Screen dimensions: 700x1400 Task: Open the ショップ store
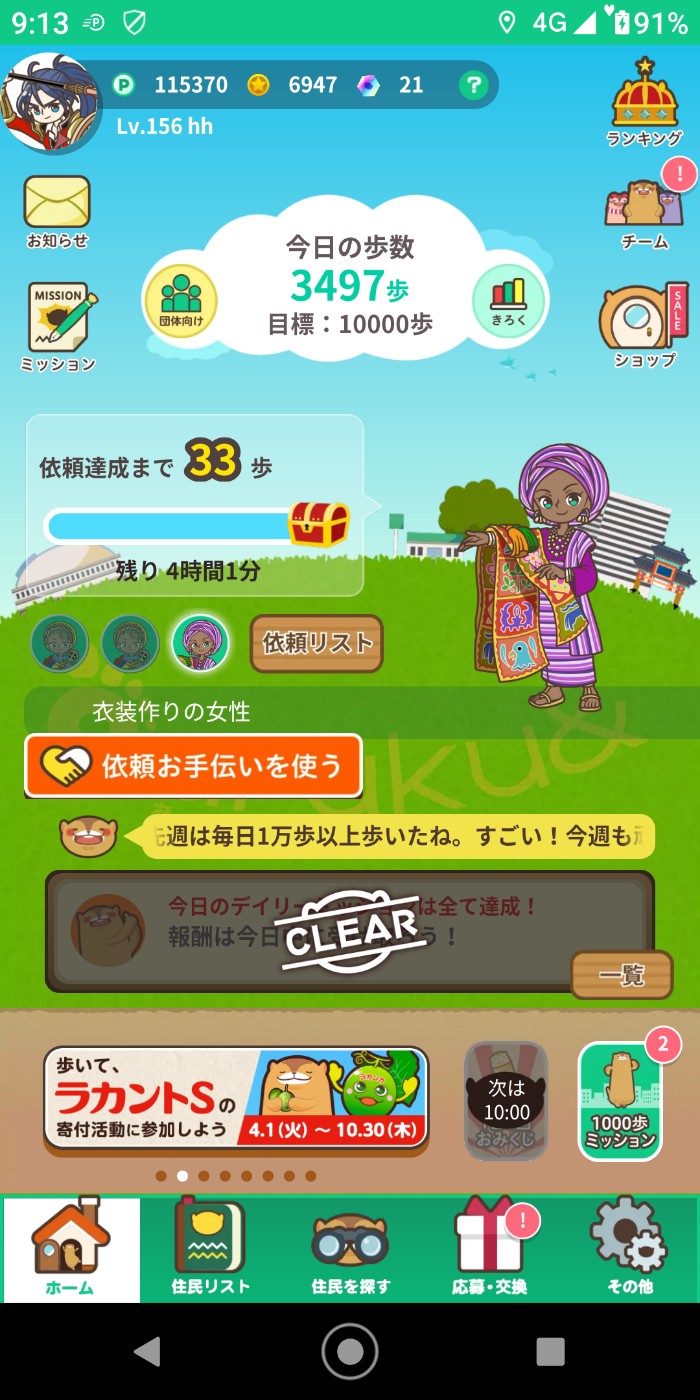[644, 327]
